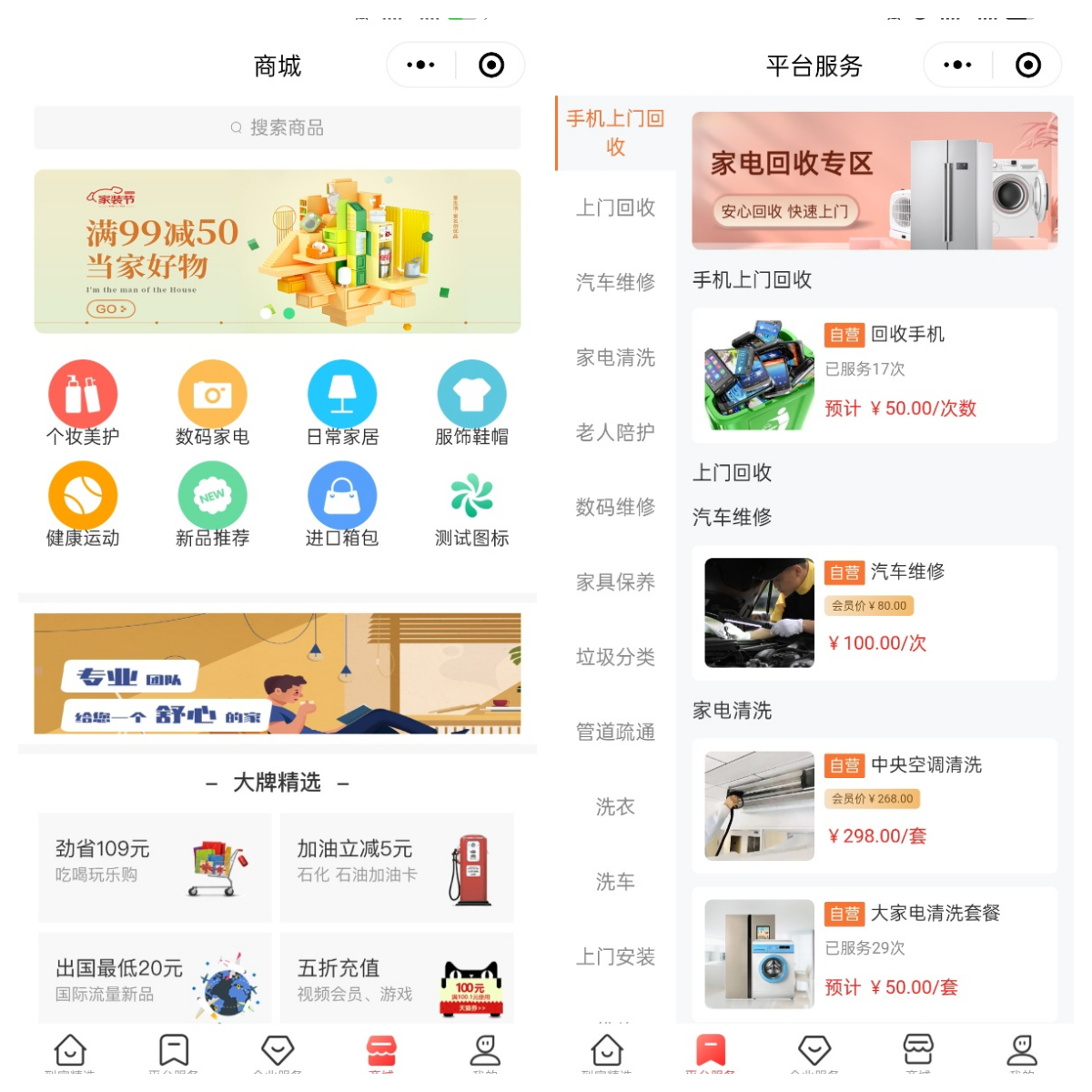This screenshot has height=1092, width=1092.
Task: Select 汽车维修 in the side category list
Action: tap(615, 283)
